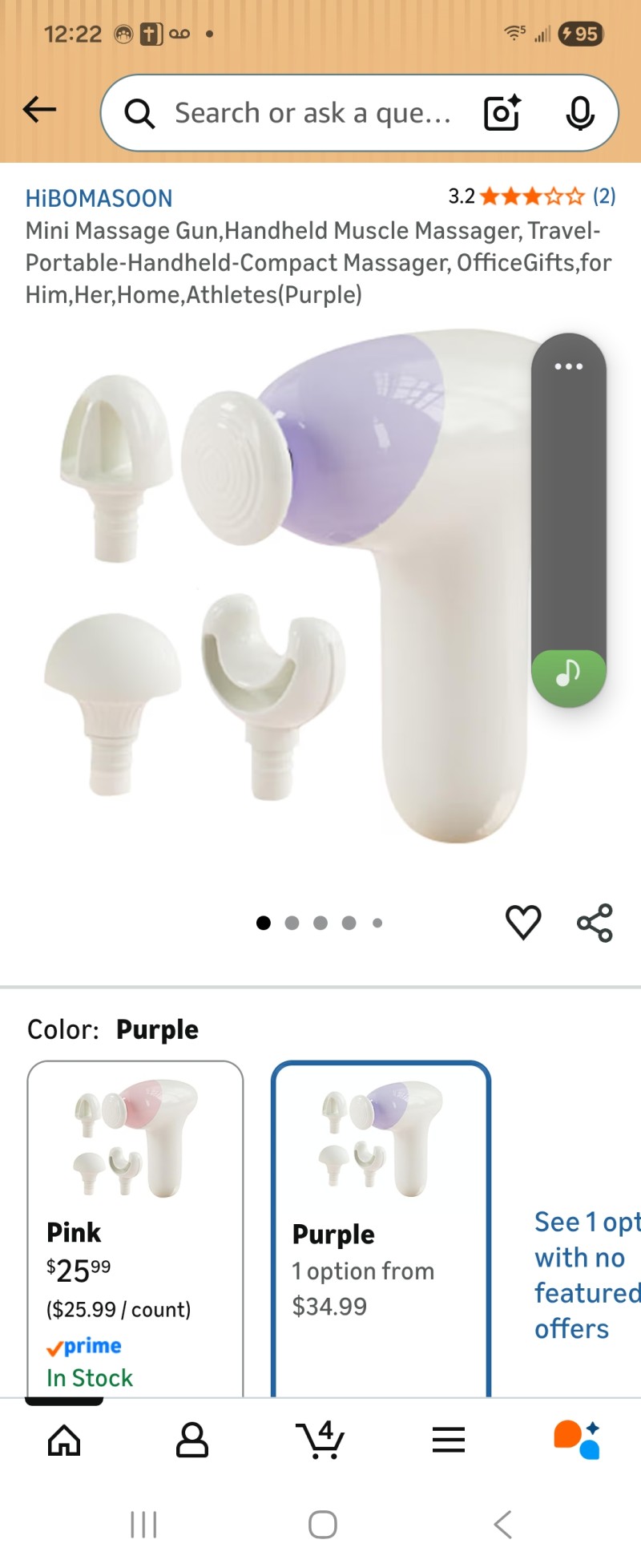Select the Pink color option

tap(135, 1227)
